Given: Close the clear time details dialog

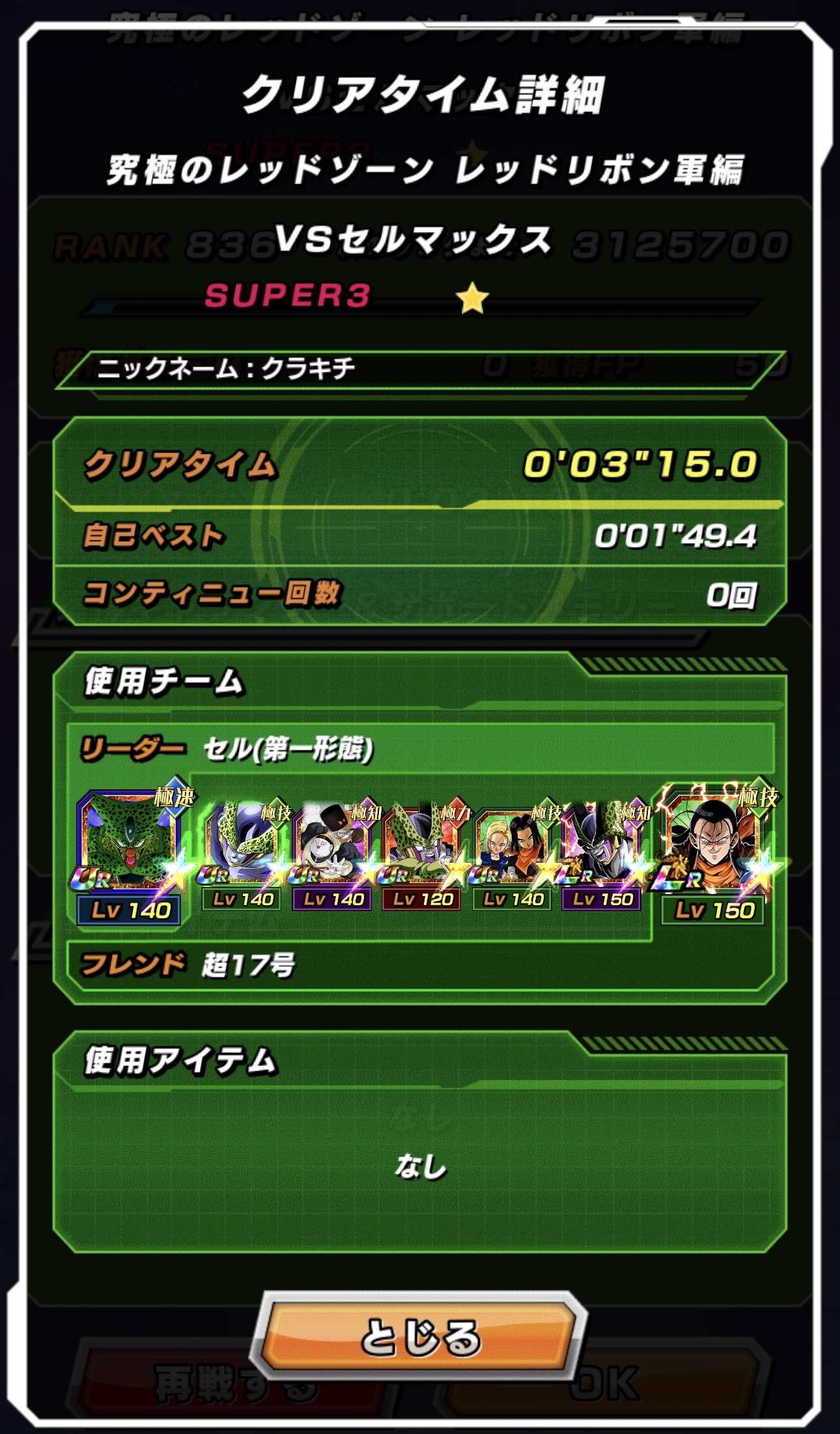Looking at the screenshot, I should pyautogui.click(x=420, y=1336).
